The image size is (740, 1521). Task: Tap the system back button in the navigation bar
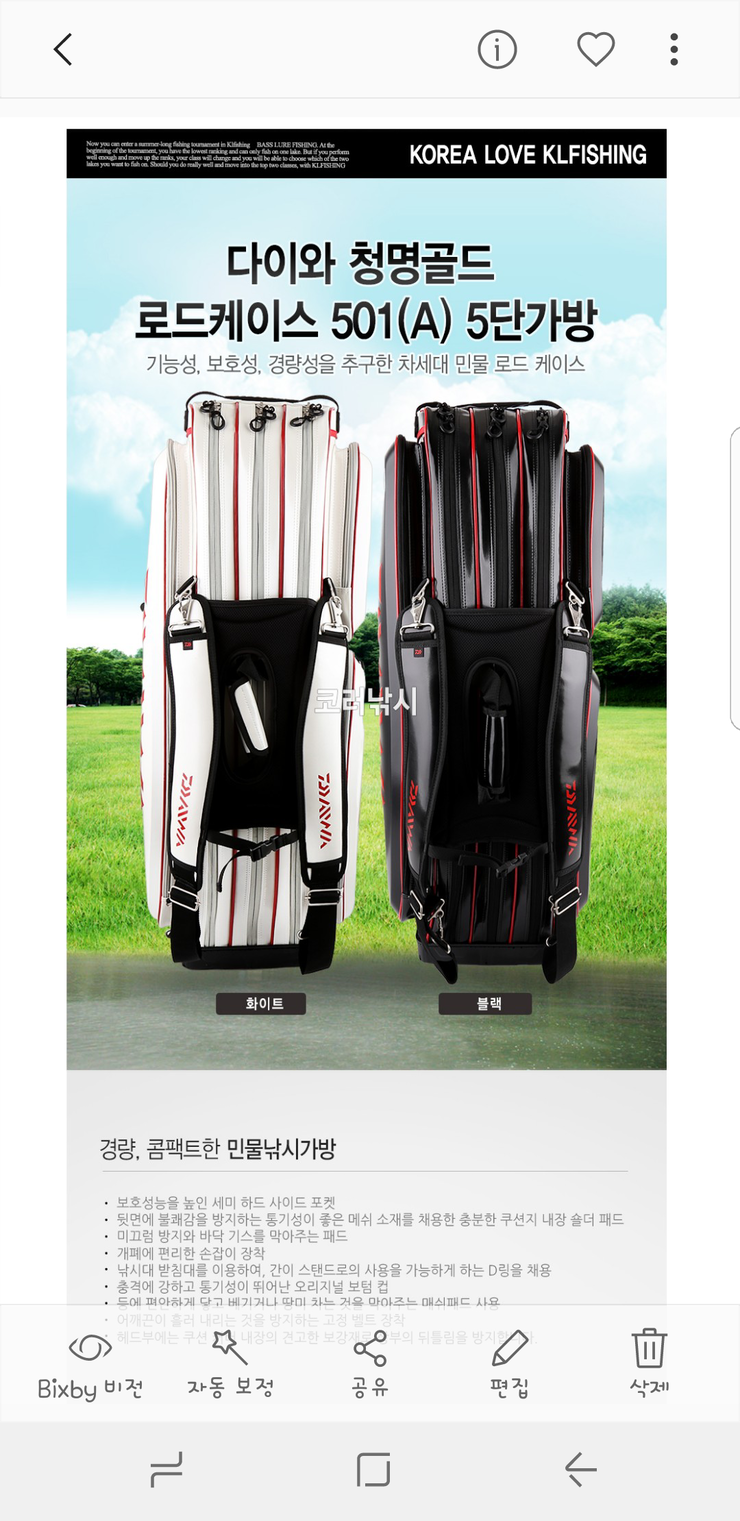[x=580, y=1470]
